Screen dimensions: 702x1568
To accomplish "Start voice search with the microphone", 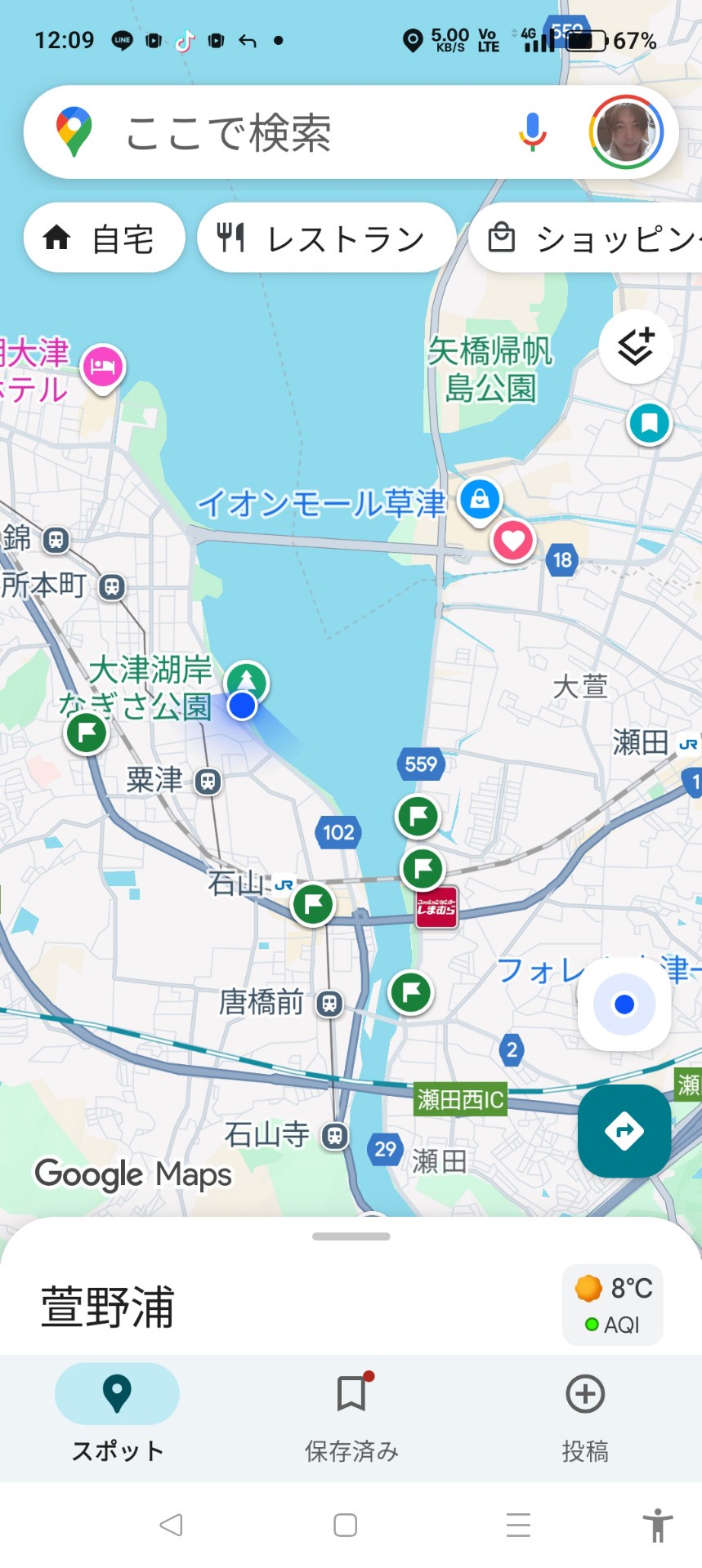I will click(532, 131).
